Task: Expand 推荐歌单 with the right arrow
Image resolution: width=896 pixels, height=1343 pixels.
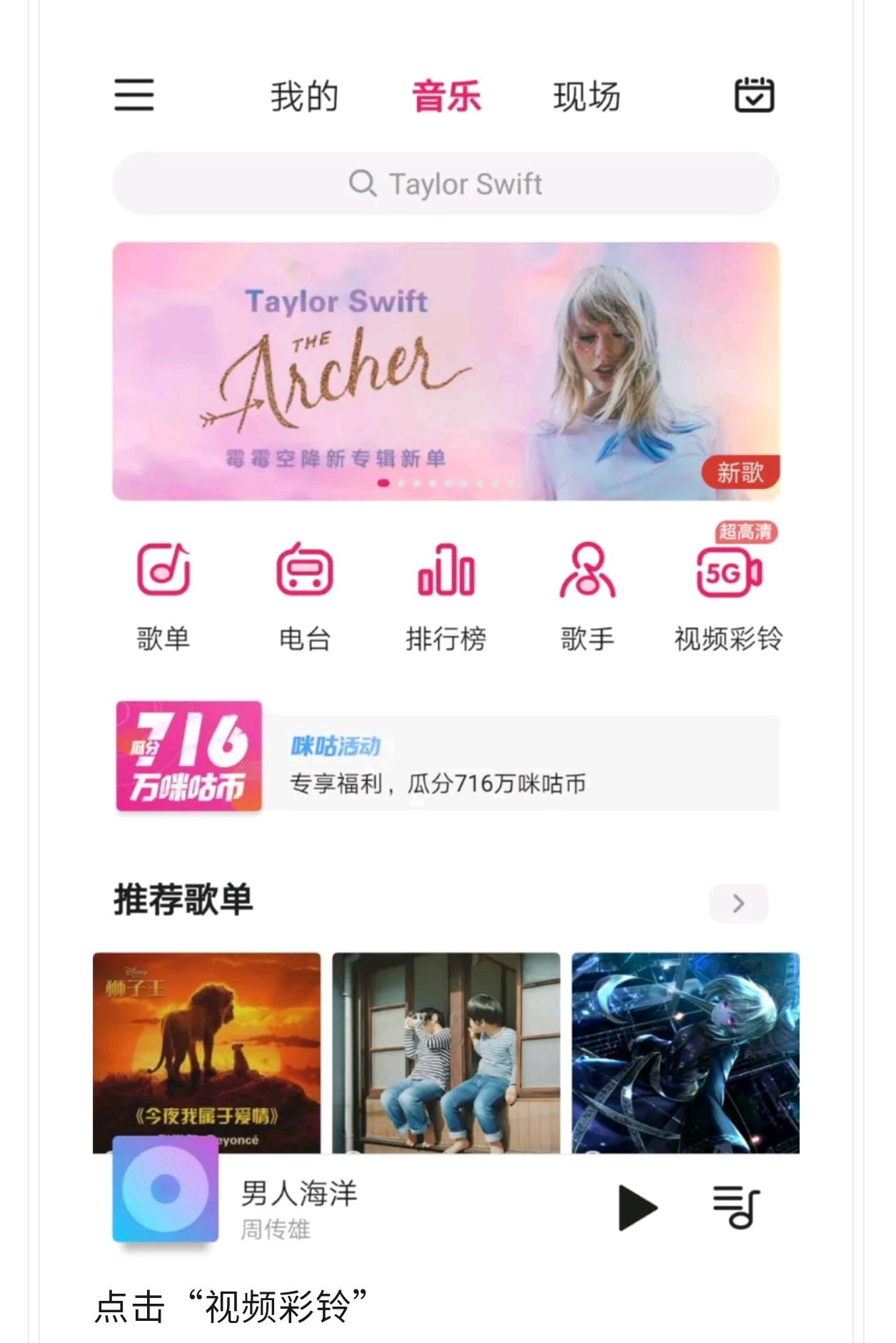Action: [740, 903]
